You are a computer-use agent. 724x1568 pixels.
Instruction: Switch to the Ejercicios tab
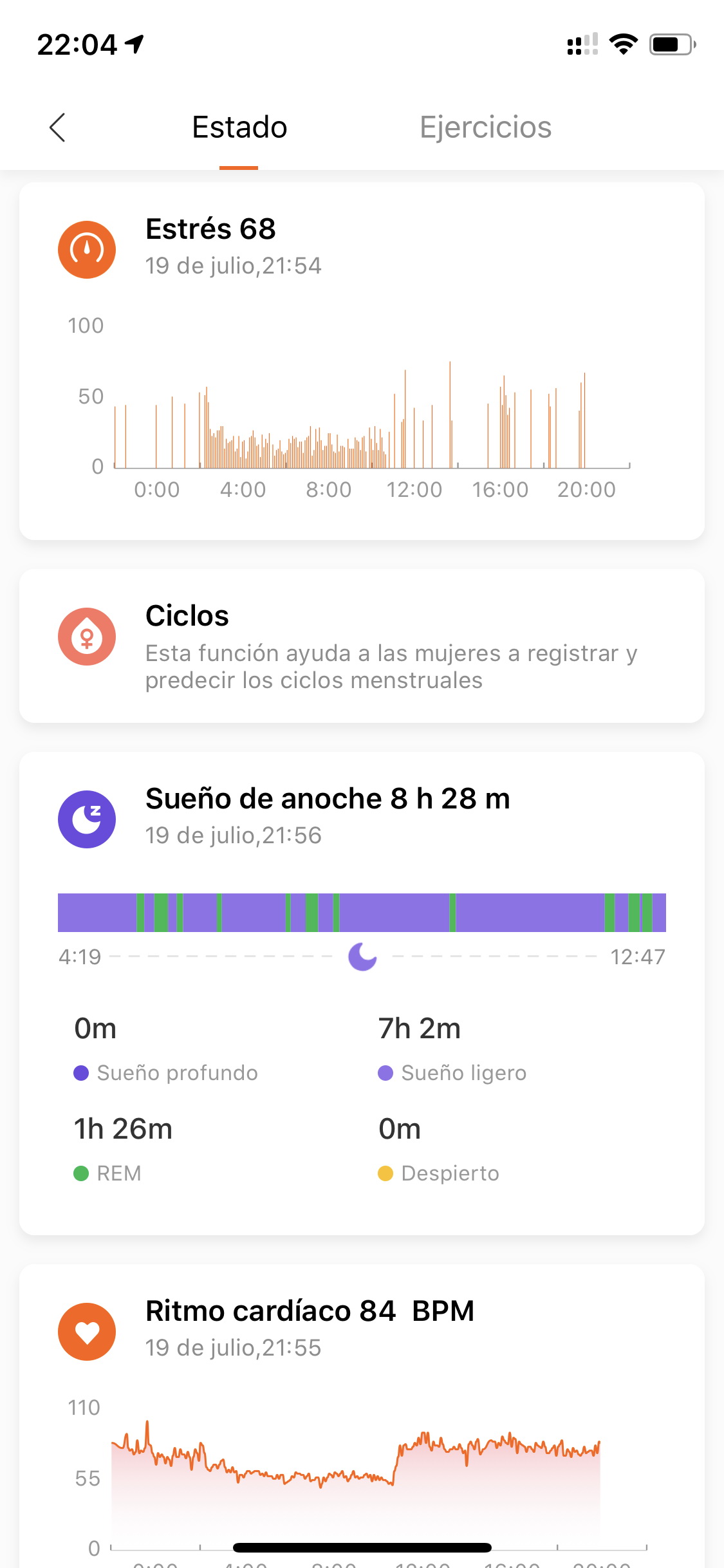pyautogui.click(x=485, y=127)
